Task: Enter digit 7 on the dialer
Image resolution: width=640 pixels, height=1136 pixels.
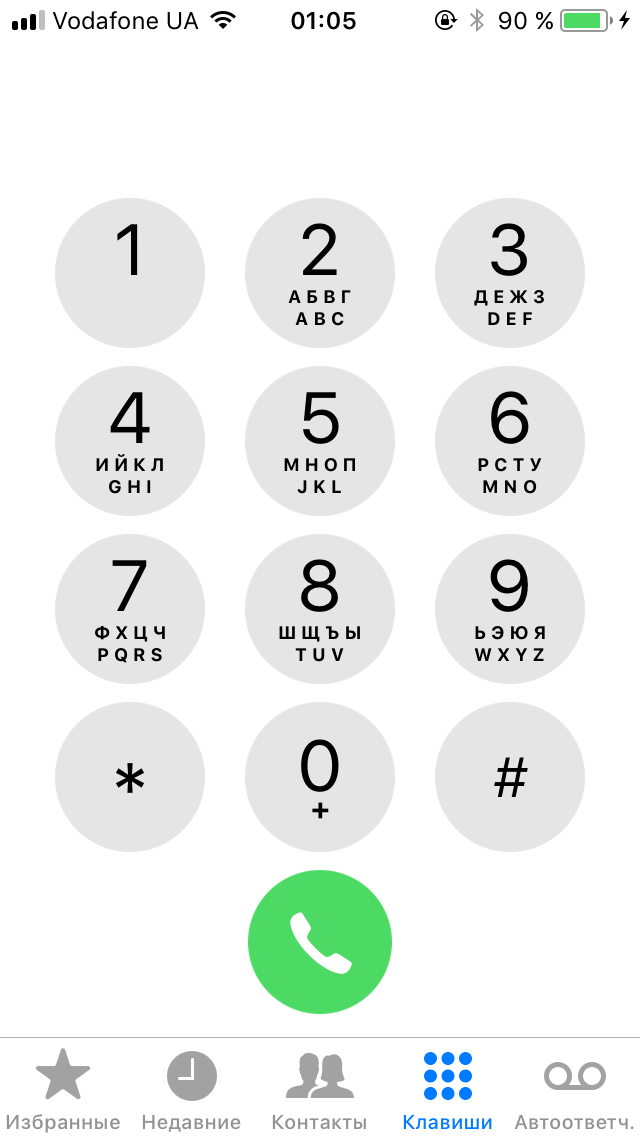Action: 130,609
